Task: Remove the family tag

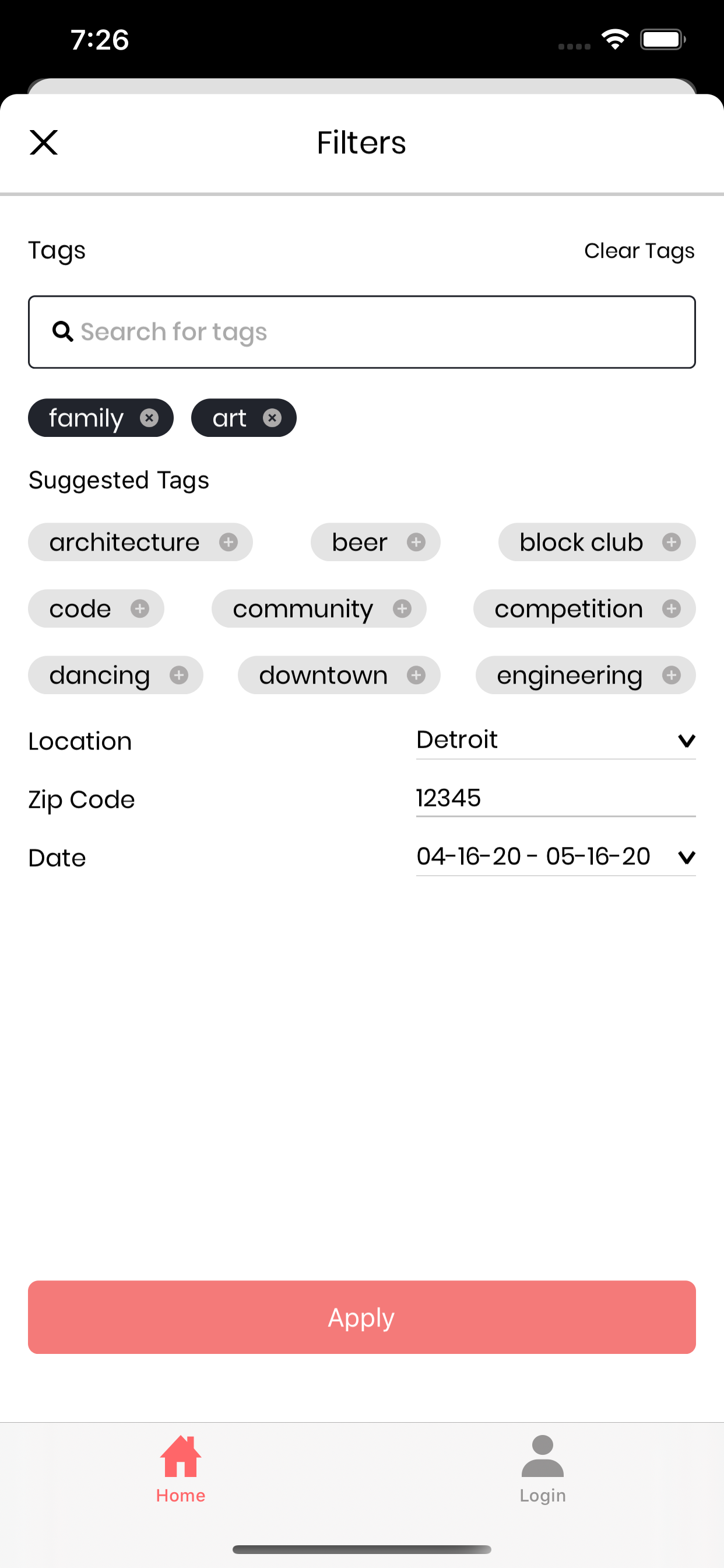Action: coord(149,418)
